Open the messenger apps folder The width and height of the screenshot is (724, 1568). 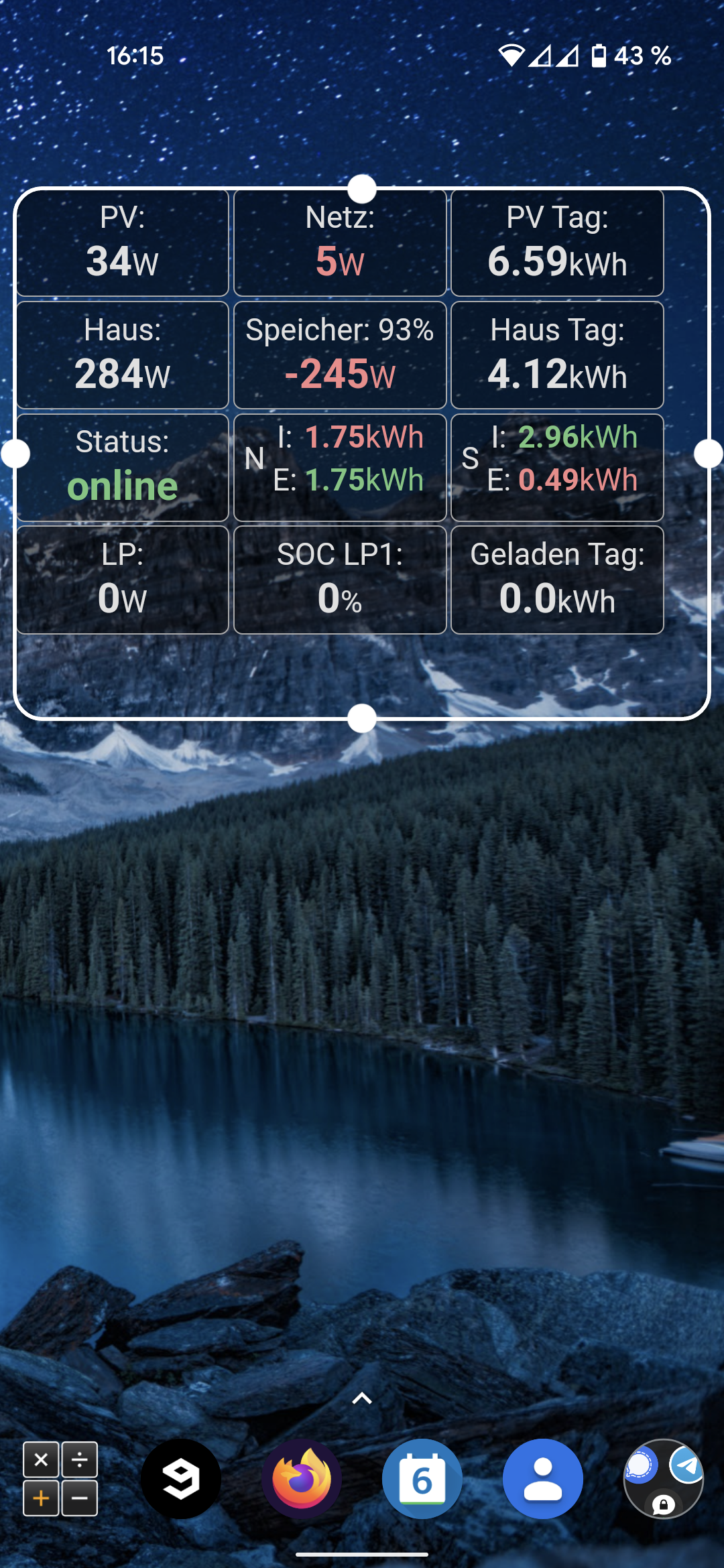664,1479
